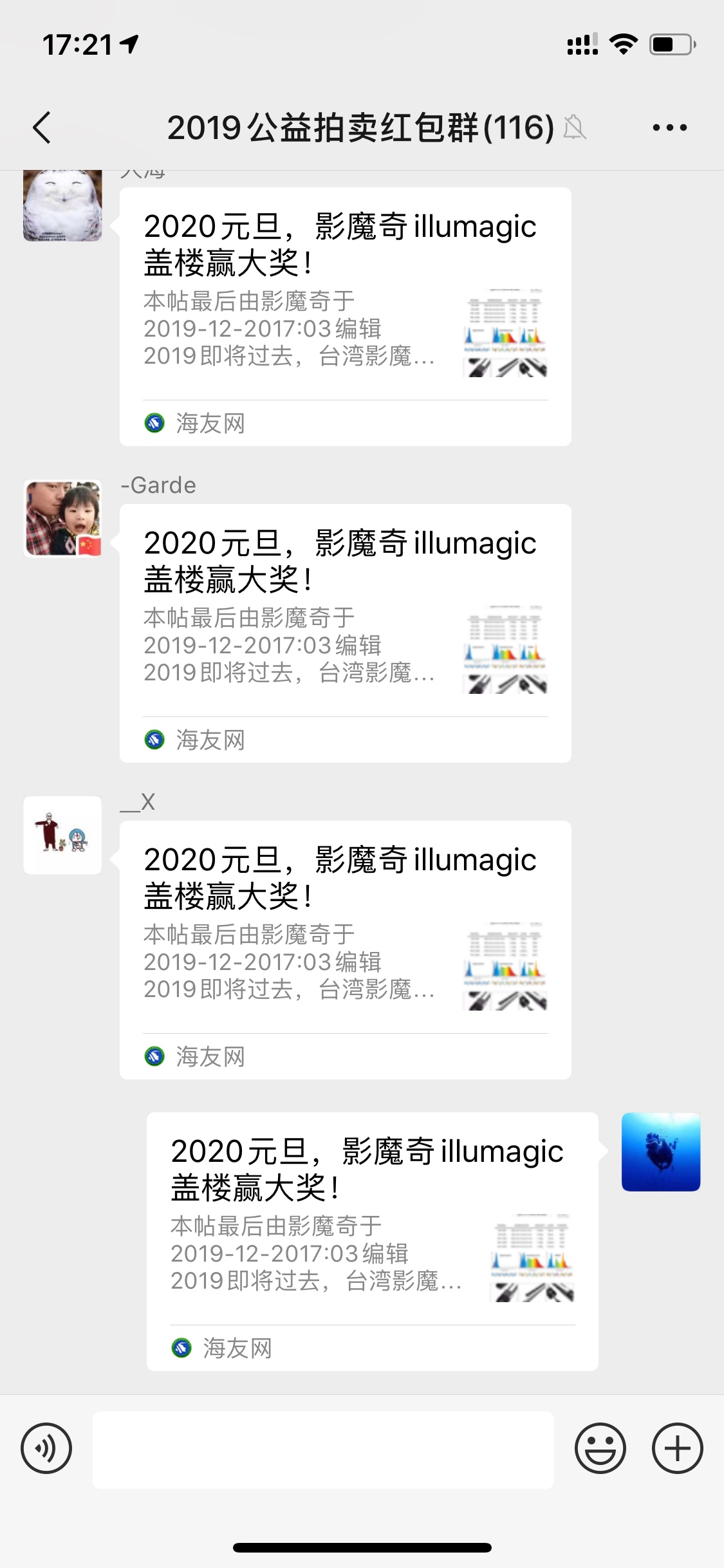Open my own shared illumagic link card
The image size is (724, 1568).
coord(372,1241)
